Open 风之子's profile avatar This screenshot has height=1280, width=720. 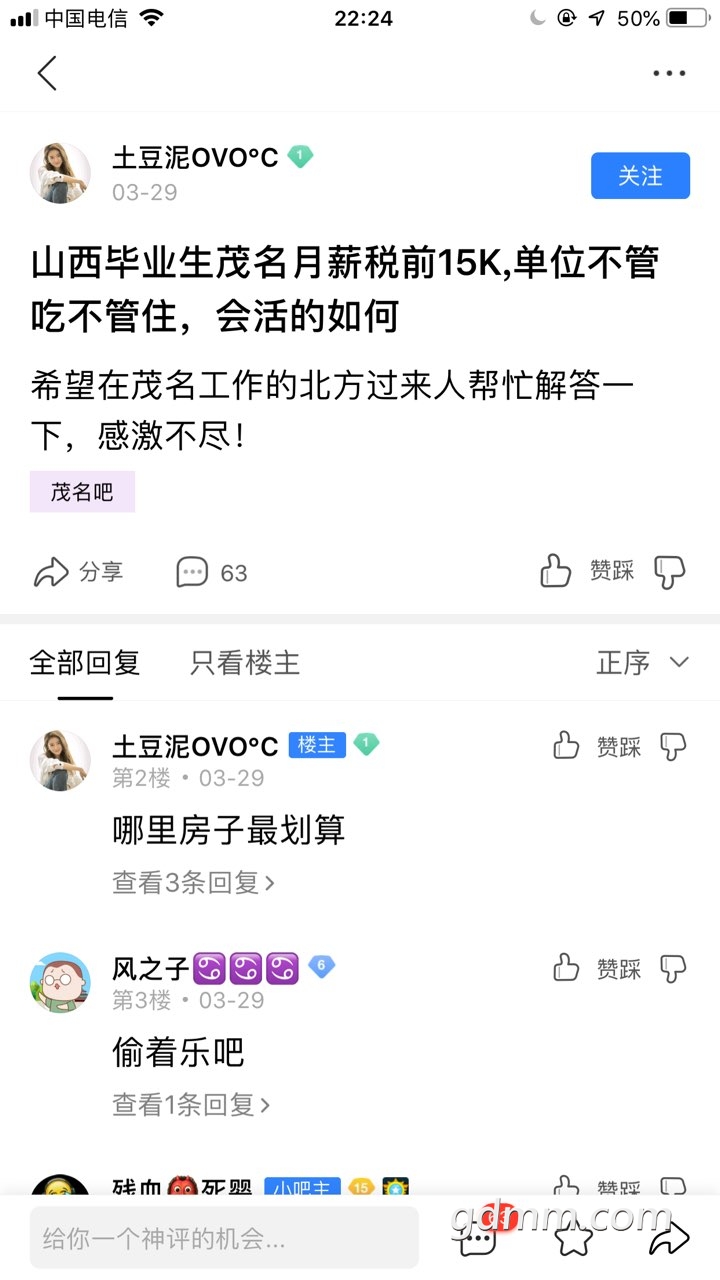[60, 983]
